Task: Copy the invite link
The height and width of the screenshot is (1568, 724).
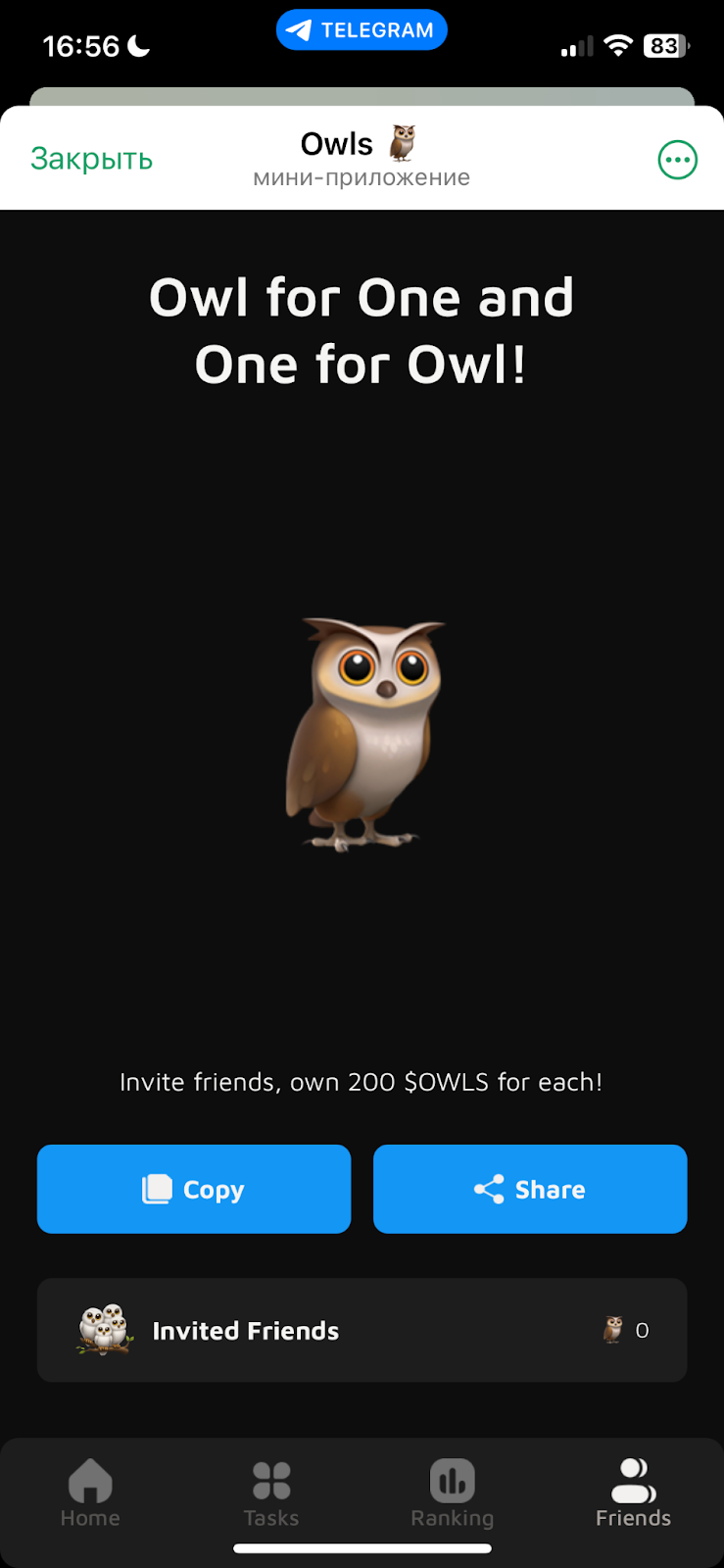Action: tap(194, 1189)
